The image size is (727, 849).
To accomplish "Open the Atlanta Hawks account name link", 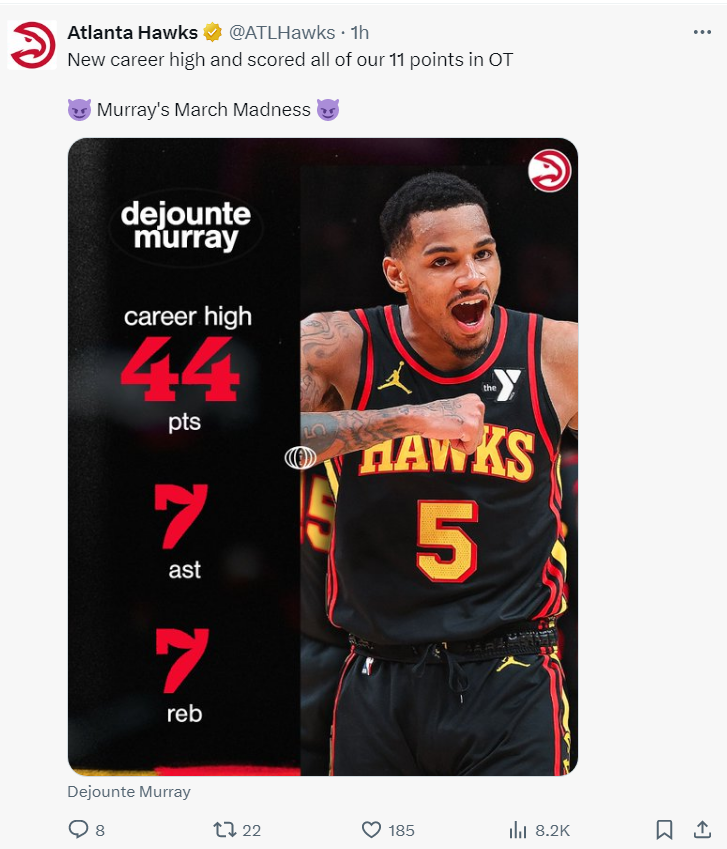I will [132, 32].
